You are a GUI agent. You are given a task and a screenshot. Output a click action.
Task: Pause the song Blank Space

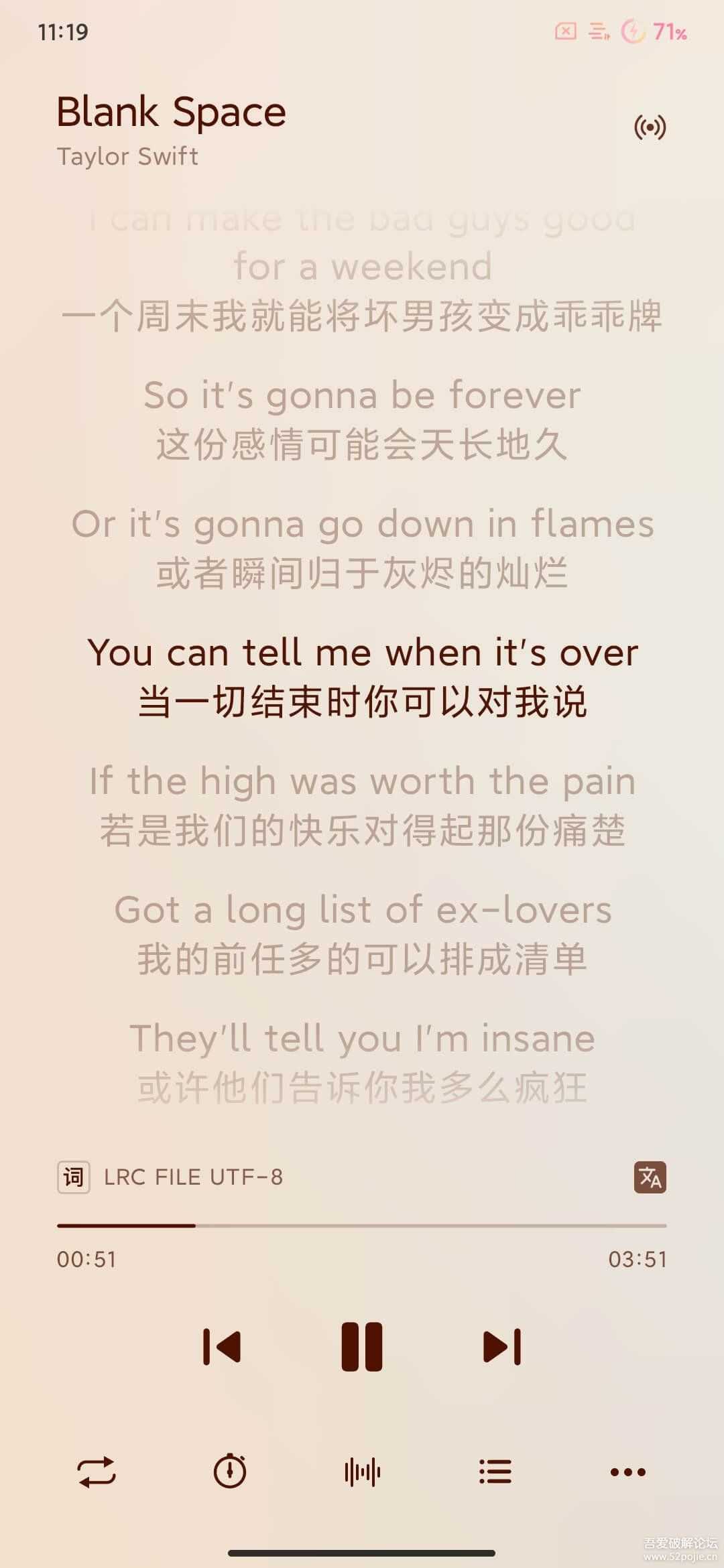(x=362, y=1346)
